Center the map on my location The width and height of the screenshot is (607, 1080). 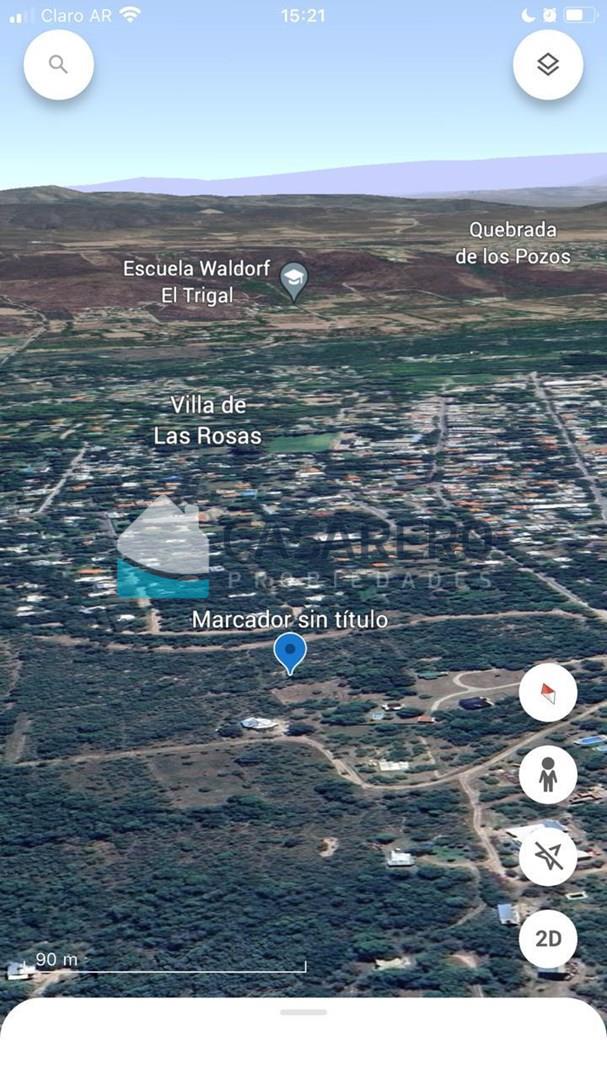click(548, 856)
